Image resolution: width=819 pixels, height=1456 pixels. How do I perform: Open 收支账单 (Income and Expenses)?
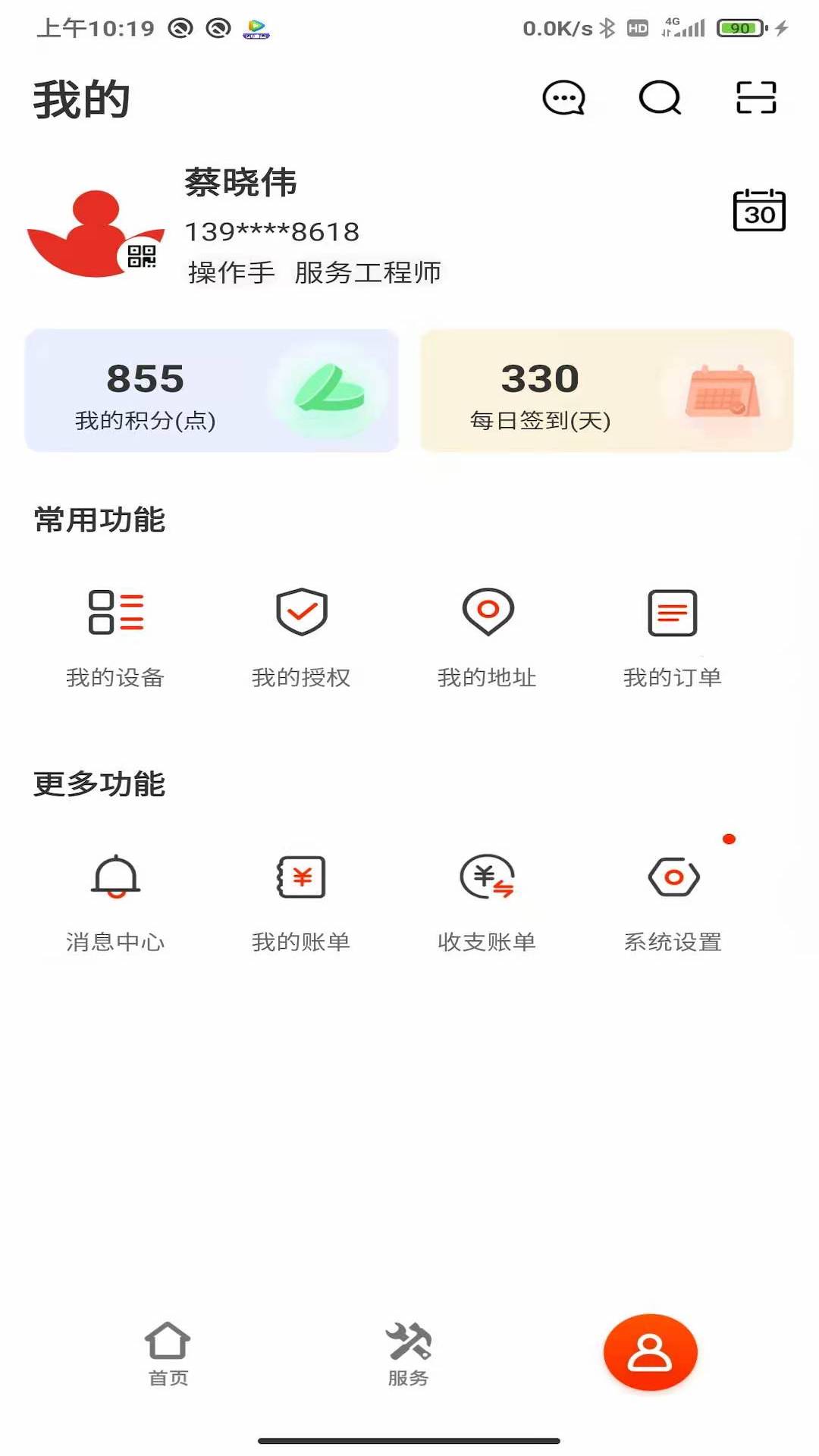point(488,902)
